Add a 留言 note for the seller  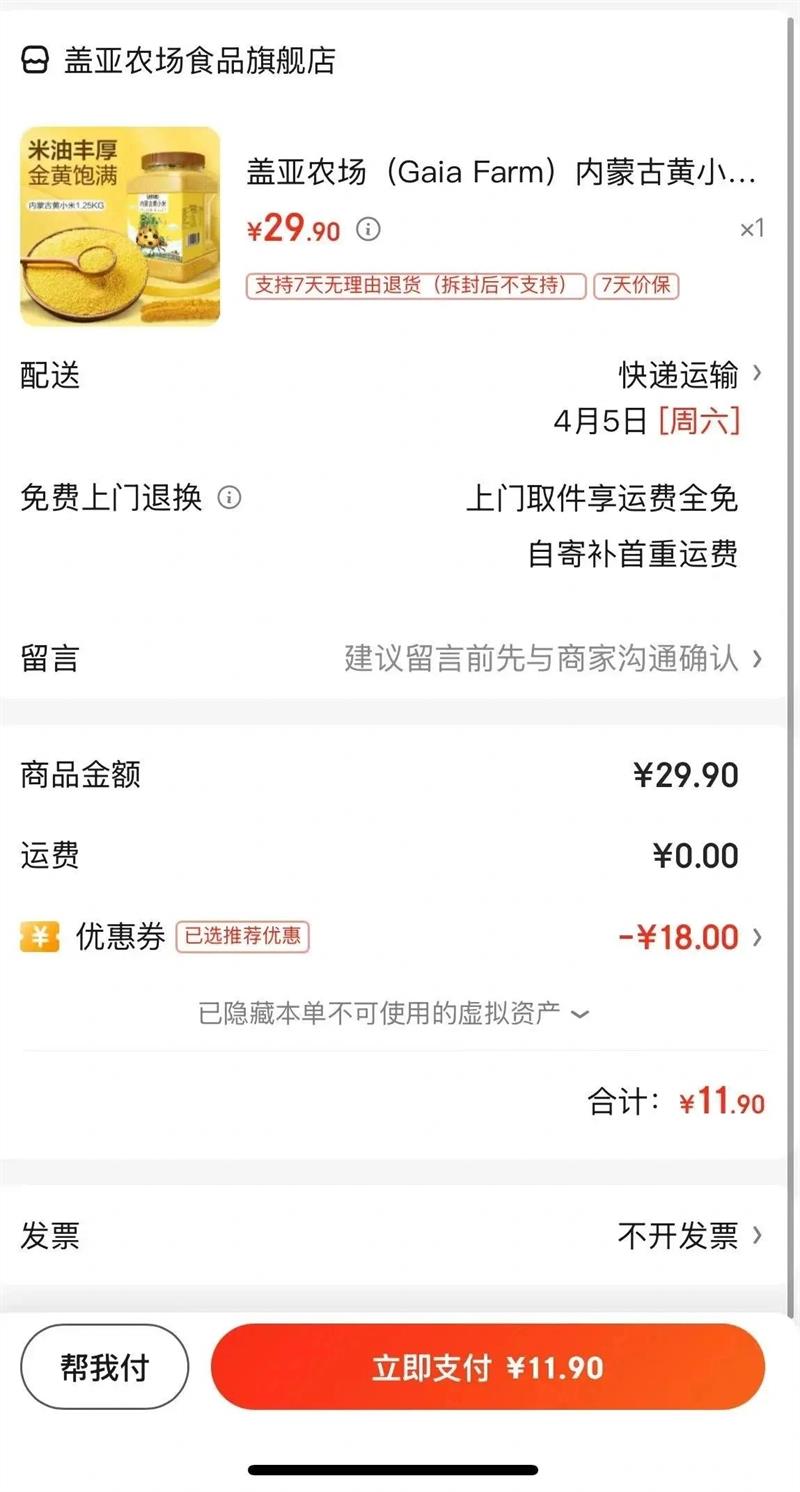(552, 658)
